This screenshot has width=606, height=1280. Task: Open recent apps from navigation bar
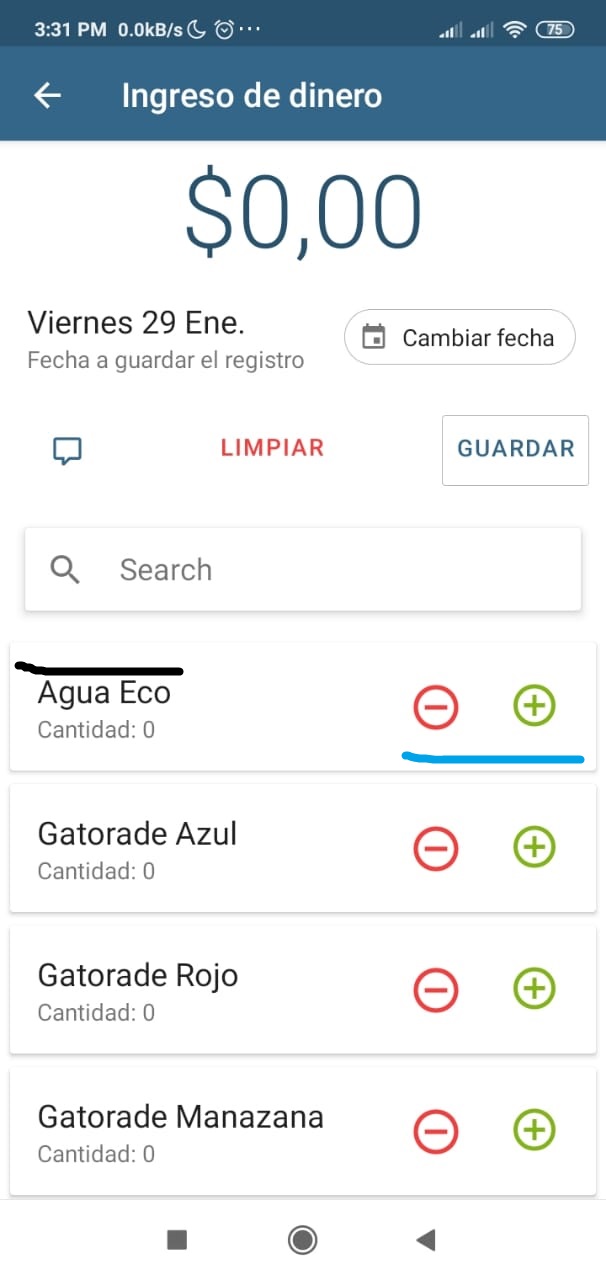(x=177, y=1240)
